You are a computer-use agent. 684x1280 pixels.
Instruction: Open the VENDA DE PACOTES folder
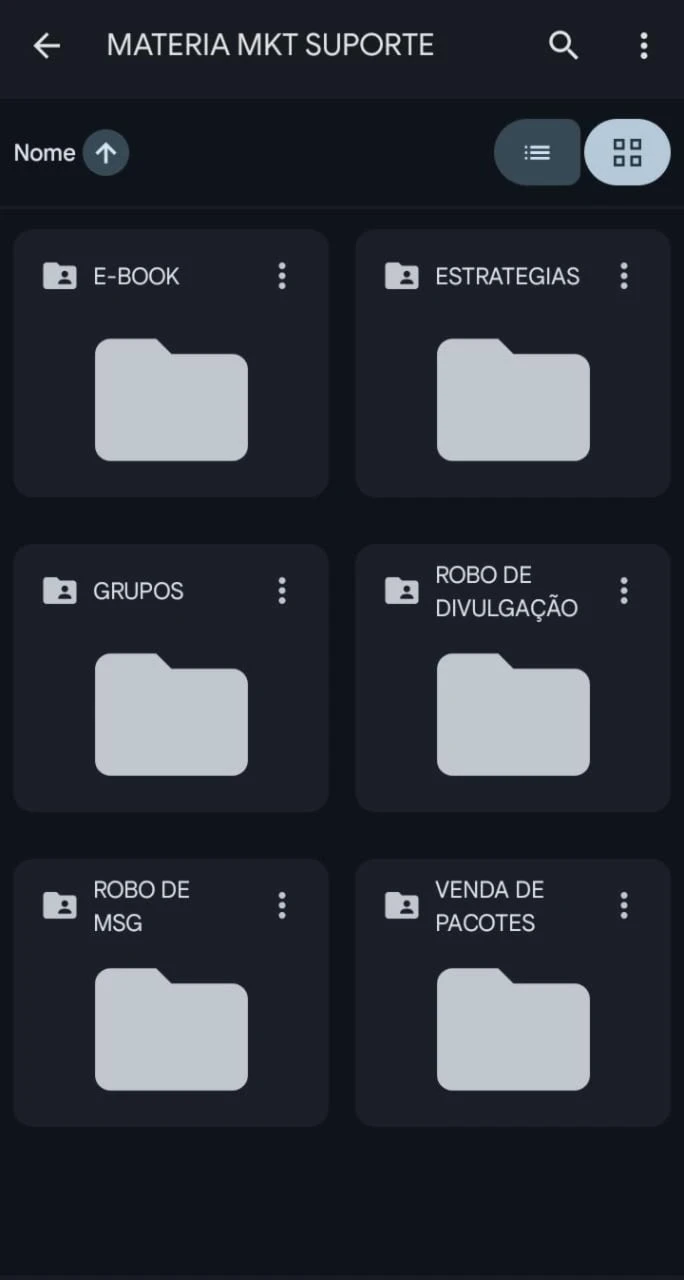(513, 1029)
